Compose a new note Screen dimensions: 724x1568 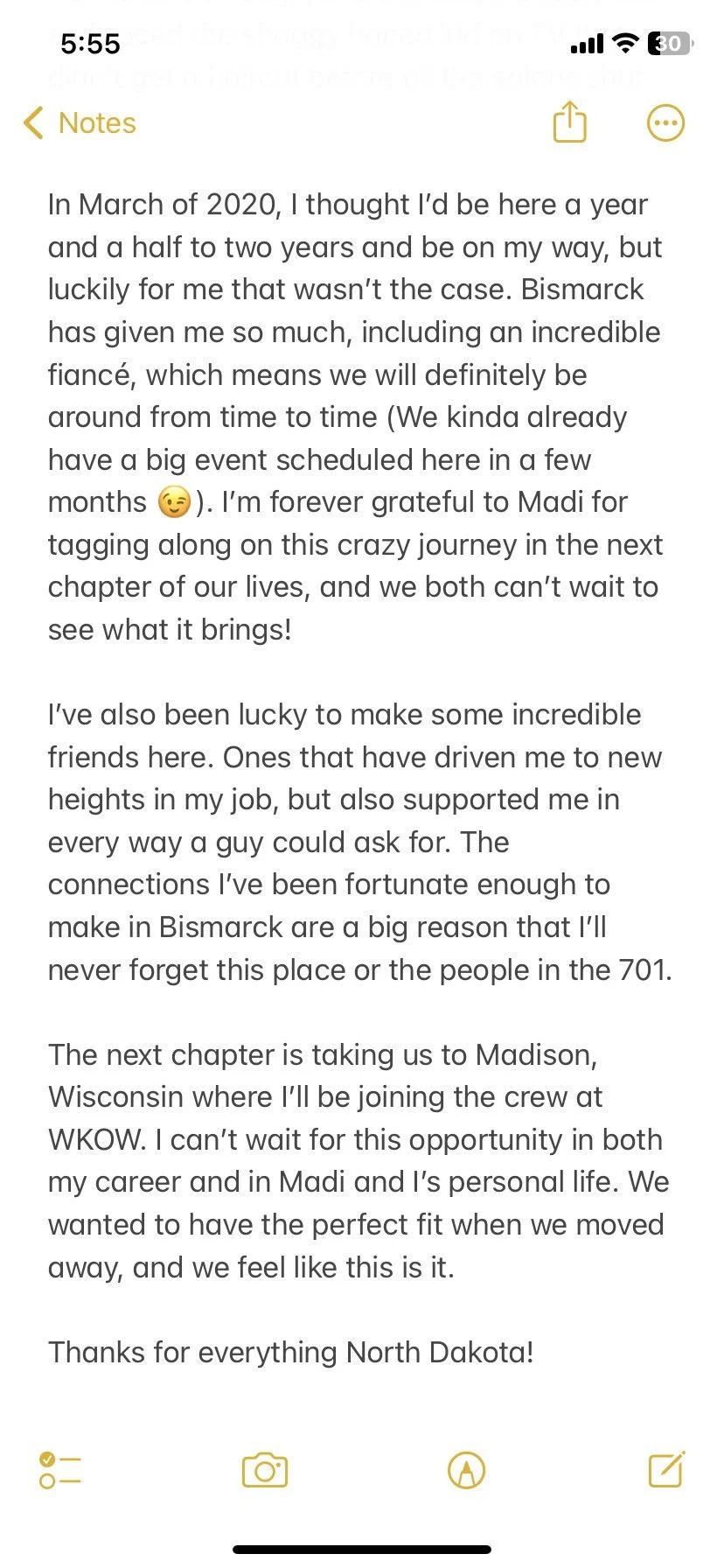click(x=666, y=1469)
